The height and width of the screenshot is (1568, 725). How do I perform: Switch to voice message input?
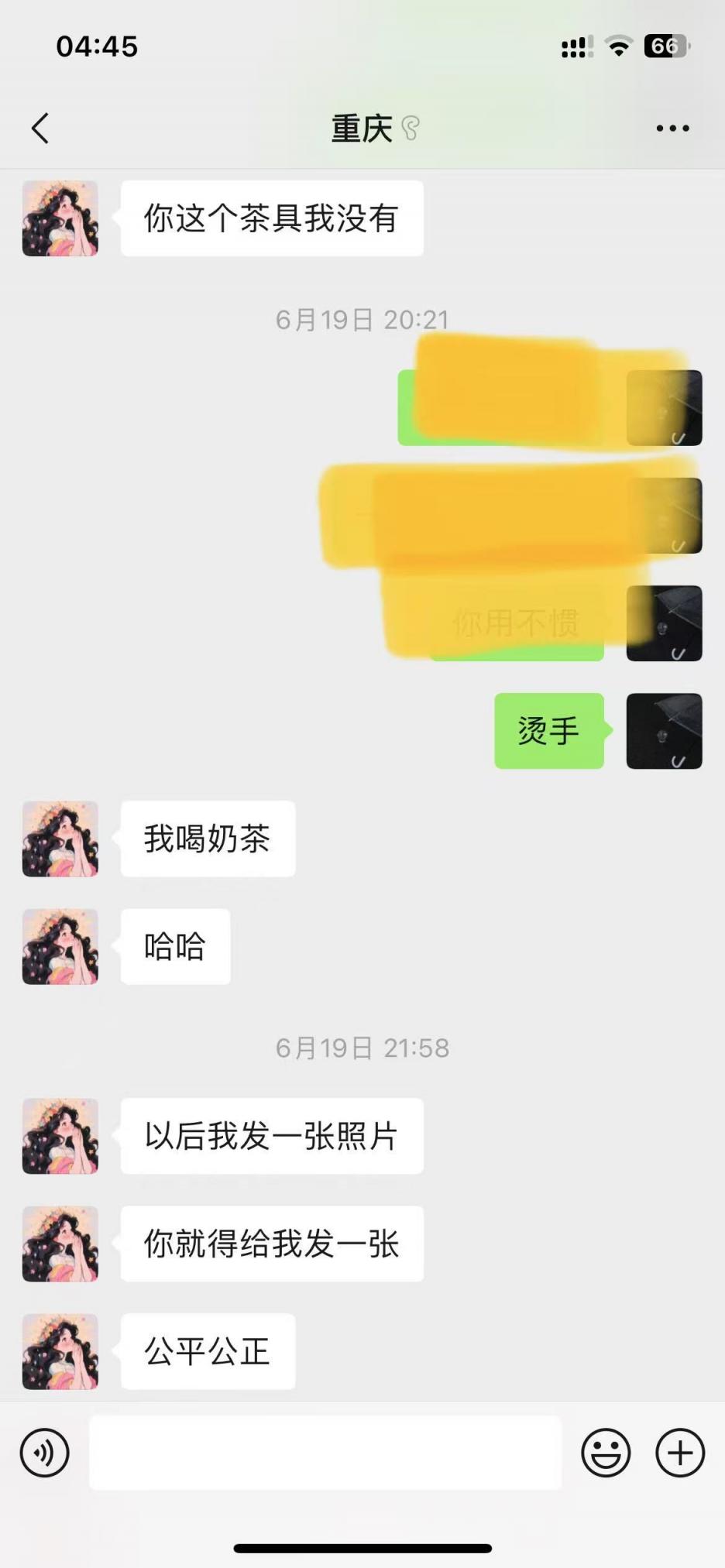pyautogui.click(x=45, y=1453)
